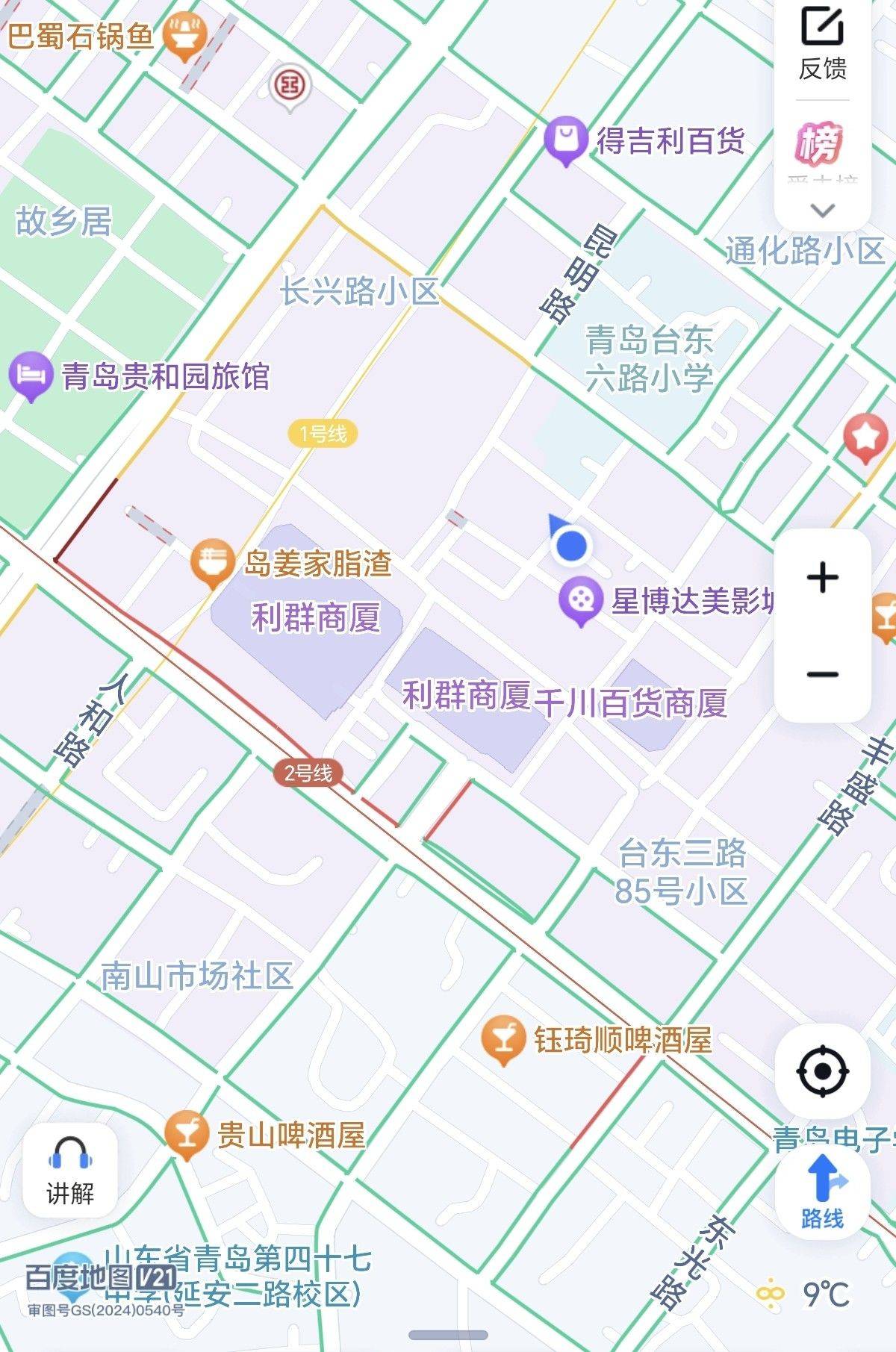The height and width of the screenshot is (1352, 896).
Task: Select the 贵山啤酒屋 beer bar marker
Action: (186, 1132)
